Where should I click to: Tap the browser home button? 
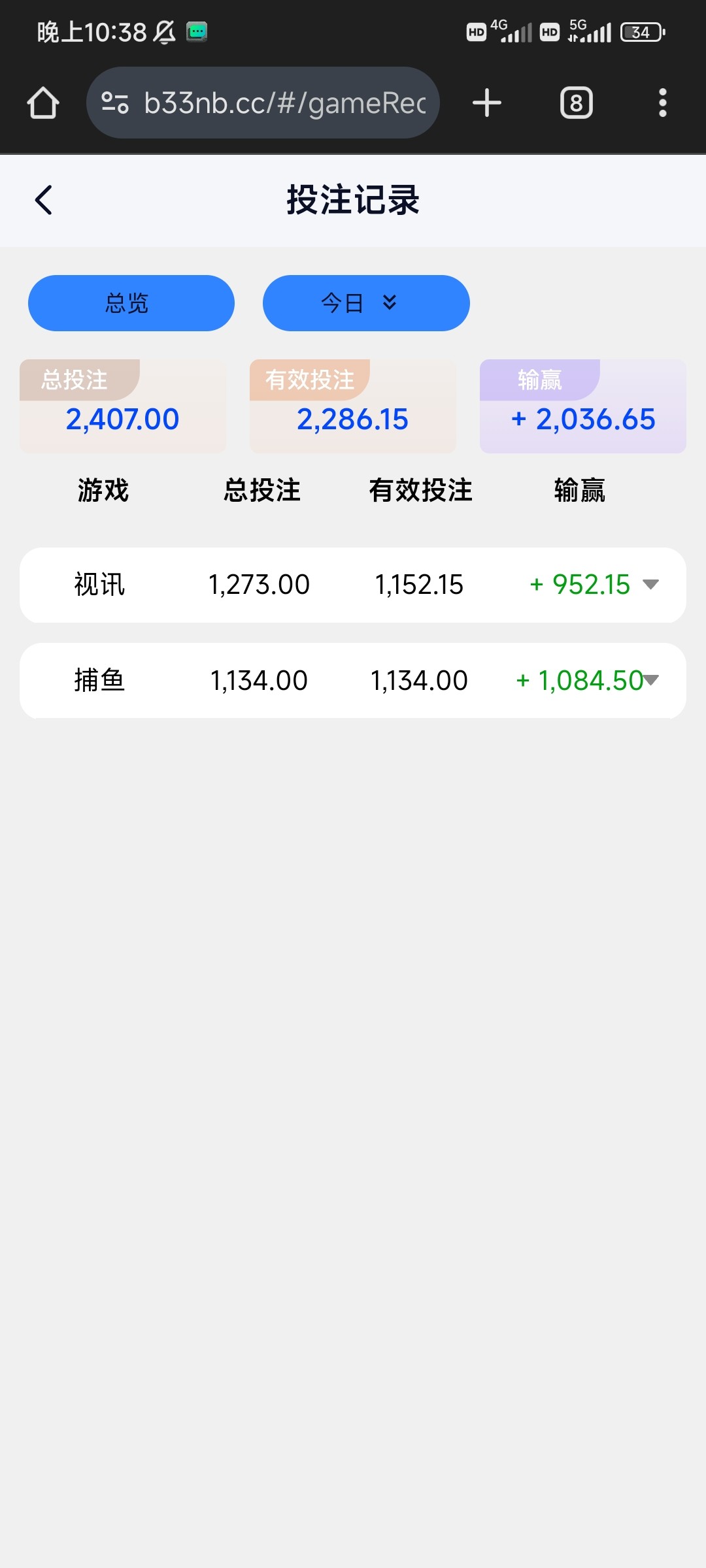click(43, 103)
